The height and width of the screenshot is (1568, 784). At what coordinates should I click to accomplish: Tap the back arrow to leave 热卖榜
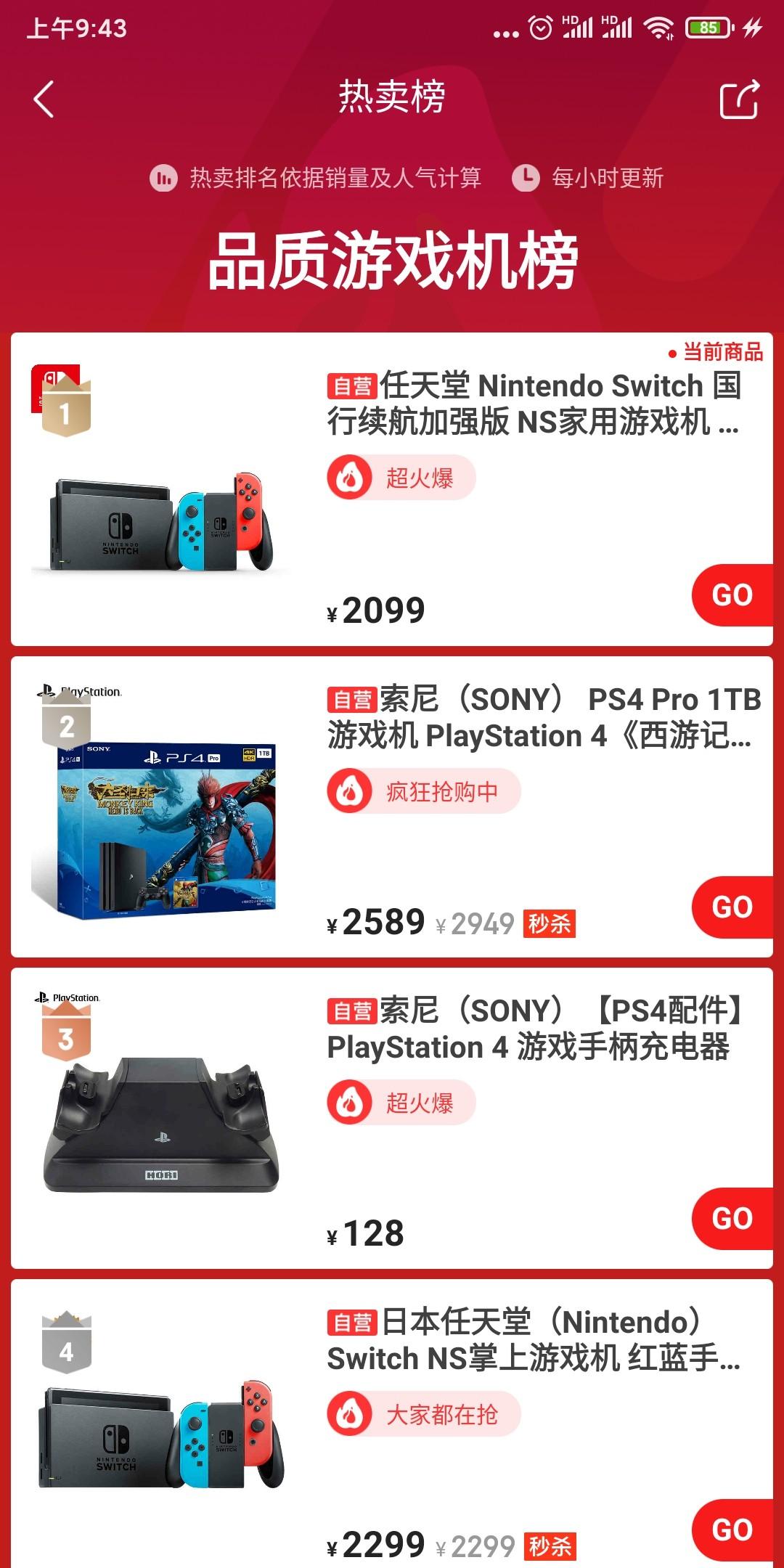tap(44, 99)
